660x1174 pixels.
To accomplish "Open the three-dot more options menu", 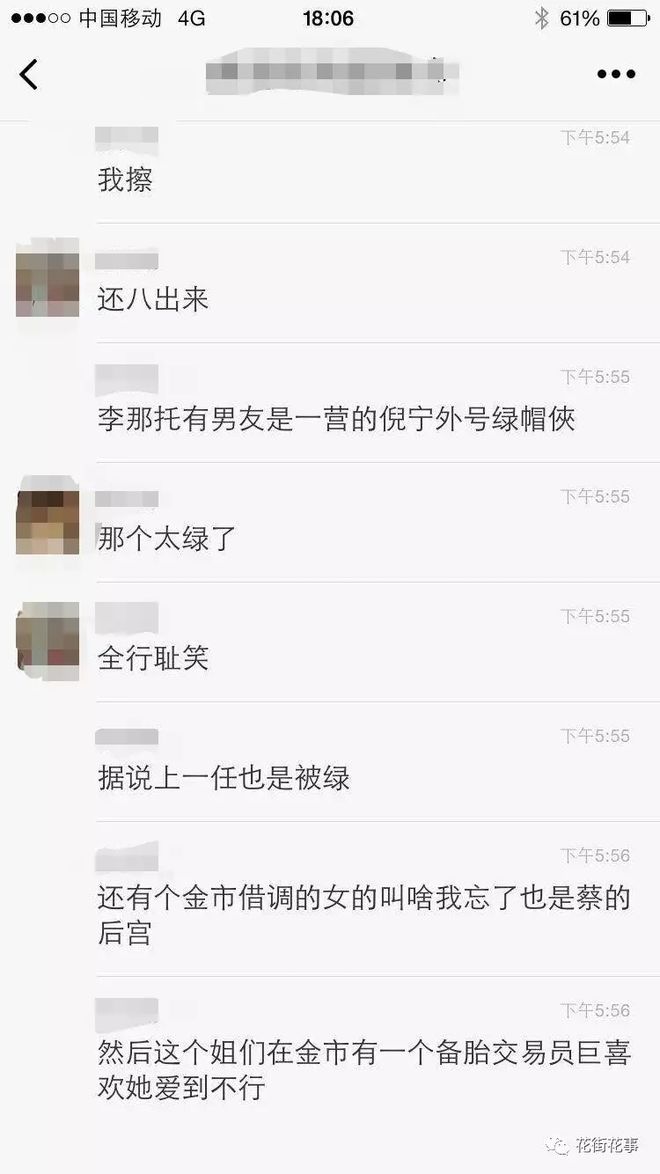I will click(616, 74).
